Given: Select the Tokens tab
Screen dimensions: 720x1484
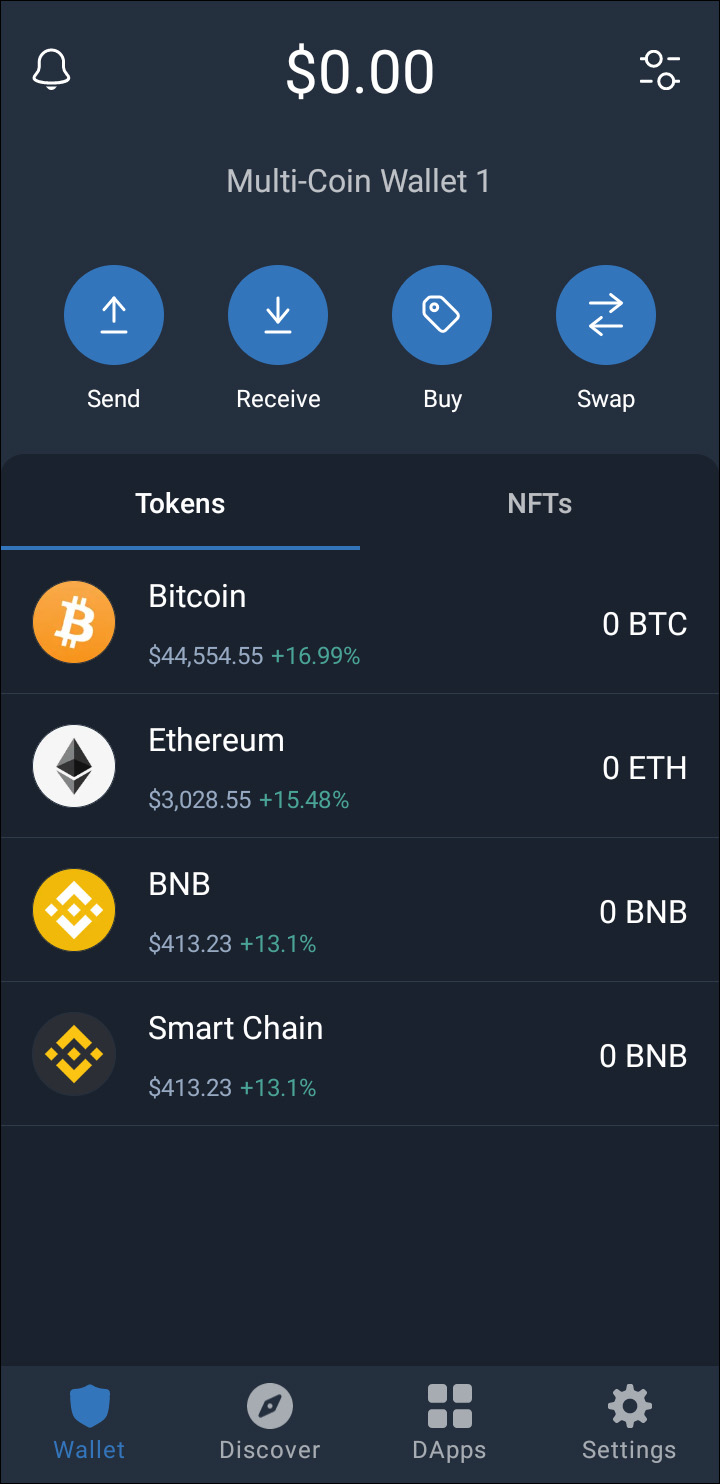Looking at the screenshot, I should 180,504.
